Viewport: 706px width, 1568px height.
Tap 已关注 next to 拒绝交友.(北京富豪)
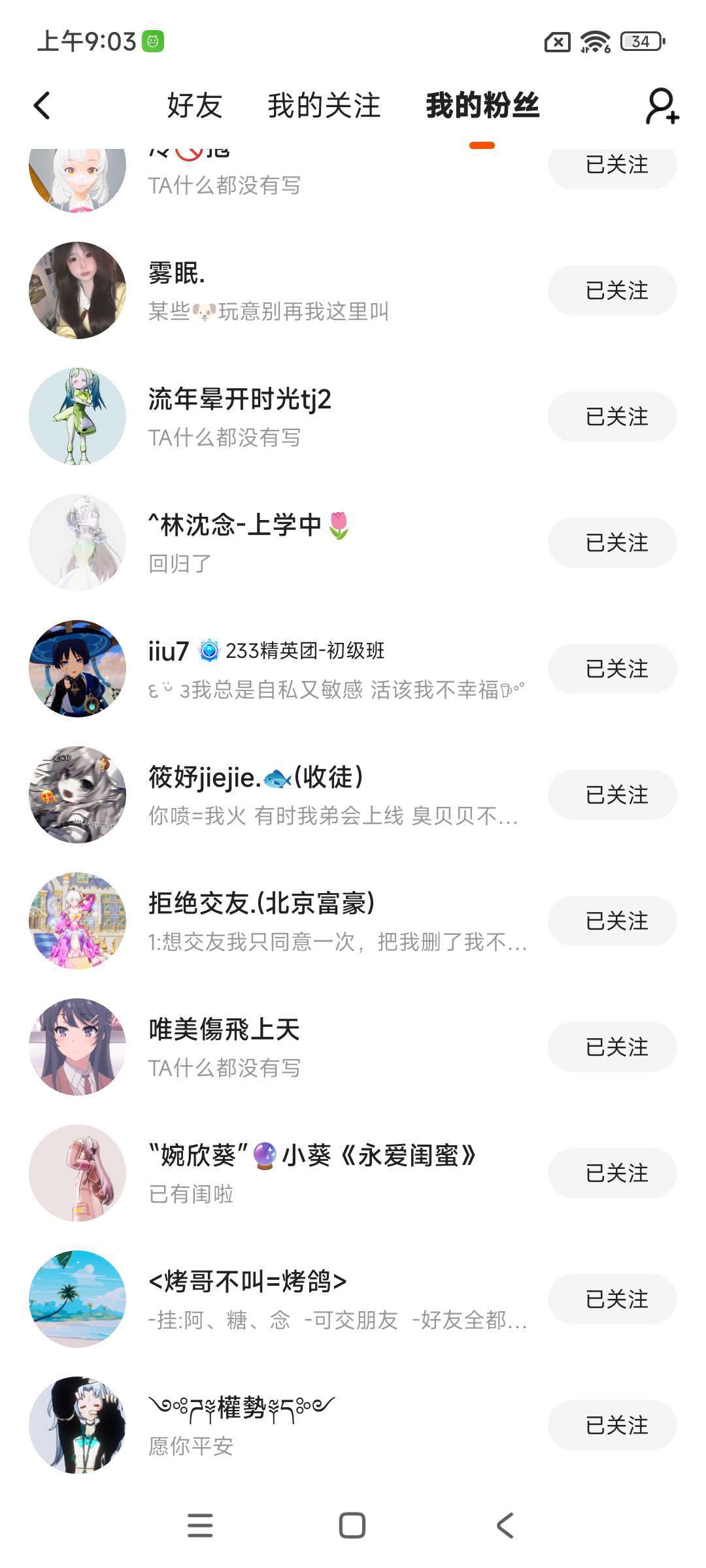612,921
